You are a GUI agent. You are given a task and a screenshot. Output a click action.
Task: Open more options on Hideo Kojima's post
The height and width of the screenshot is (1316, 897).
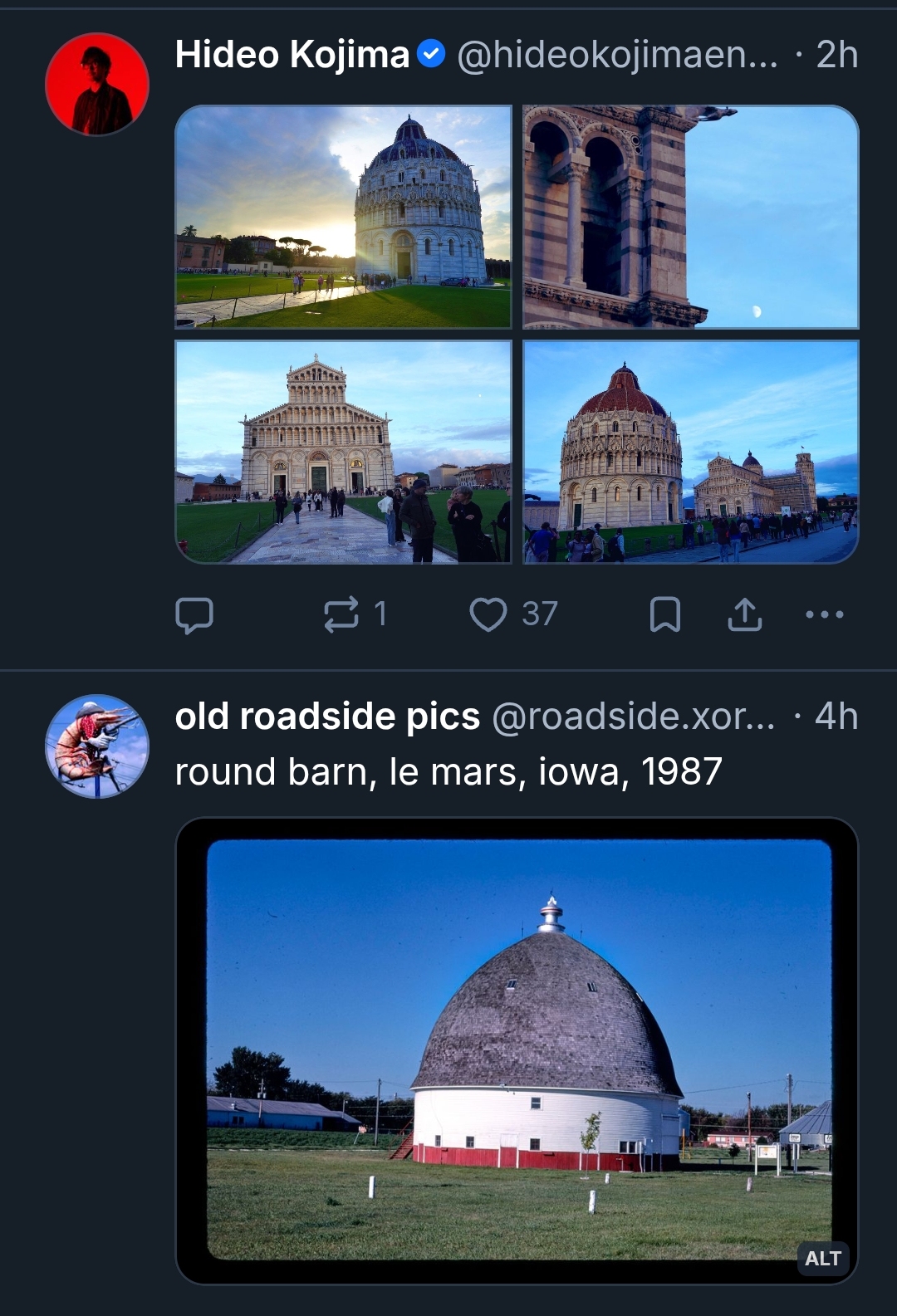tap(825, 615)
